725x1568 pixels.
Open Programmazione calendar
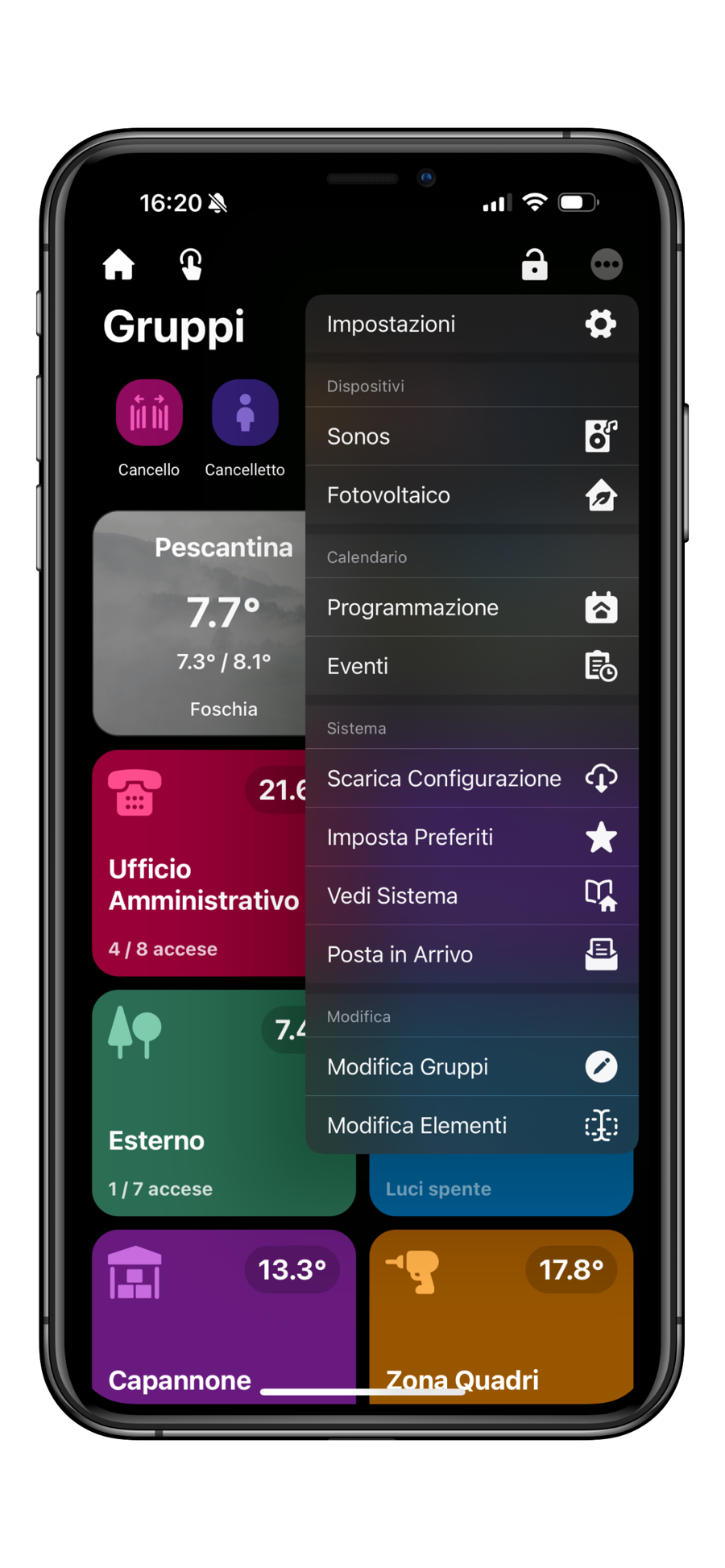471,607
